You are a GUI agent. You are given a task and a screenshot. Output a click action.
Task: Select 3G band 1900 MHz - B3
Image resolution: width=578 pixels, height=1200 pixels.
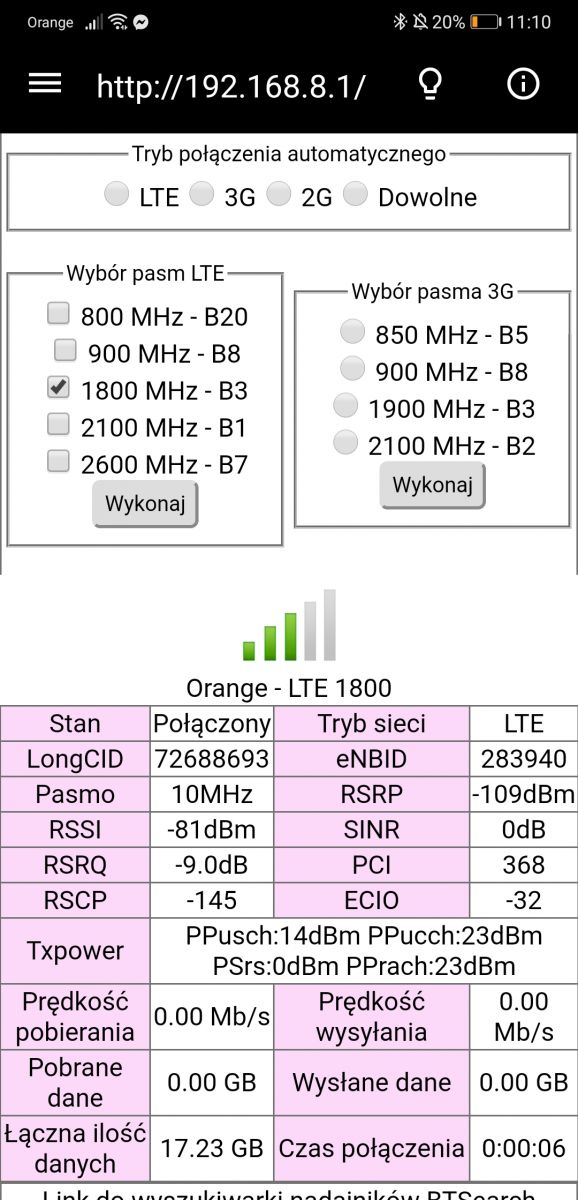click(x=345, y=405)
